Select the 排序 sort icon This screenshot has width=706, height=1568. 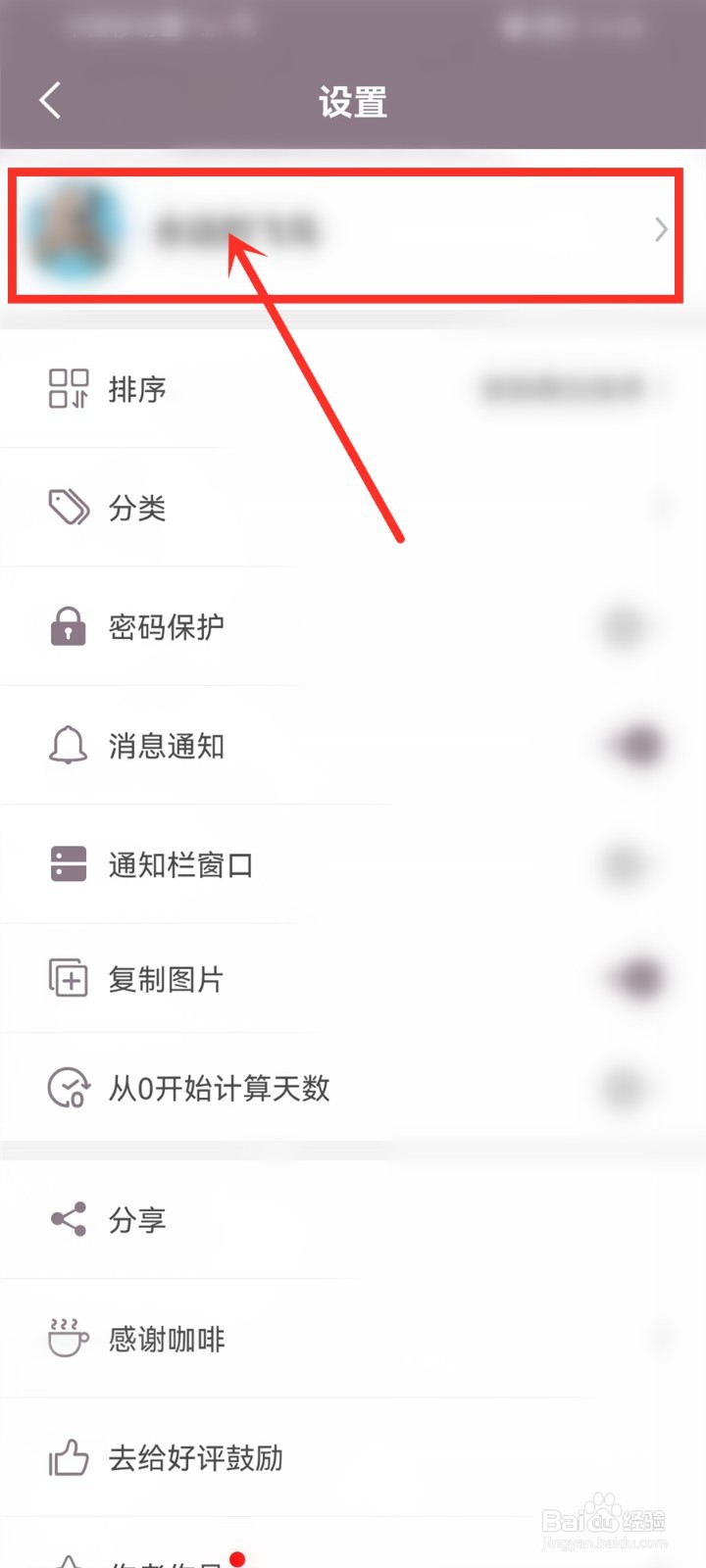[67, 390]
